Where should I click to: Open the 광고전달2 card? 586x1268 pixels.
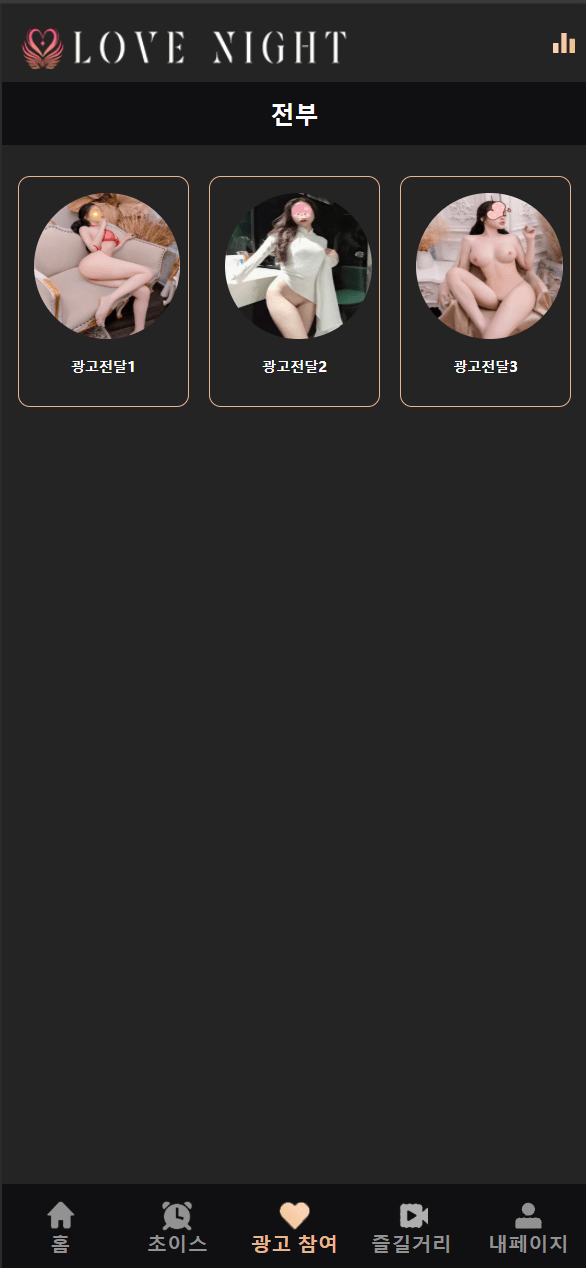point(294,291)
